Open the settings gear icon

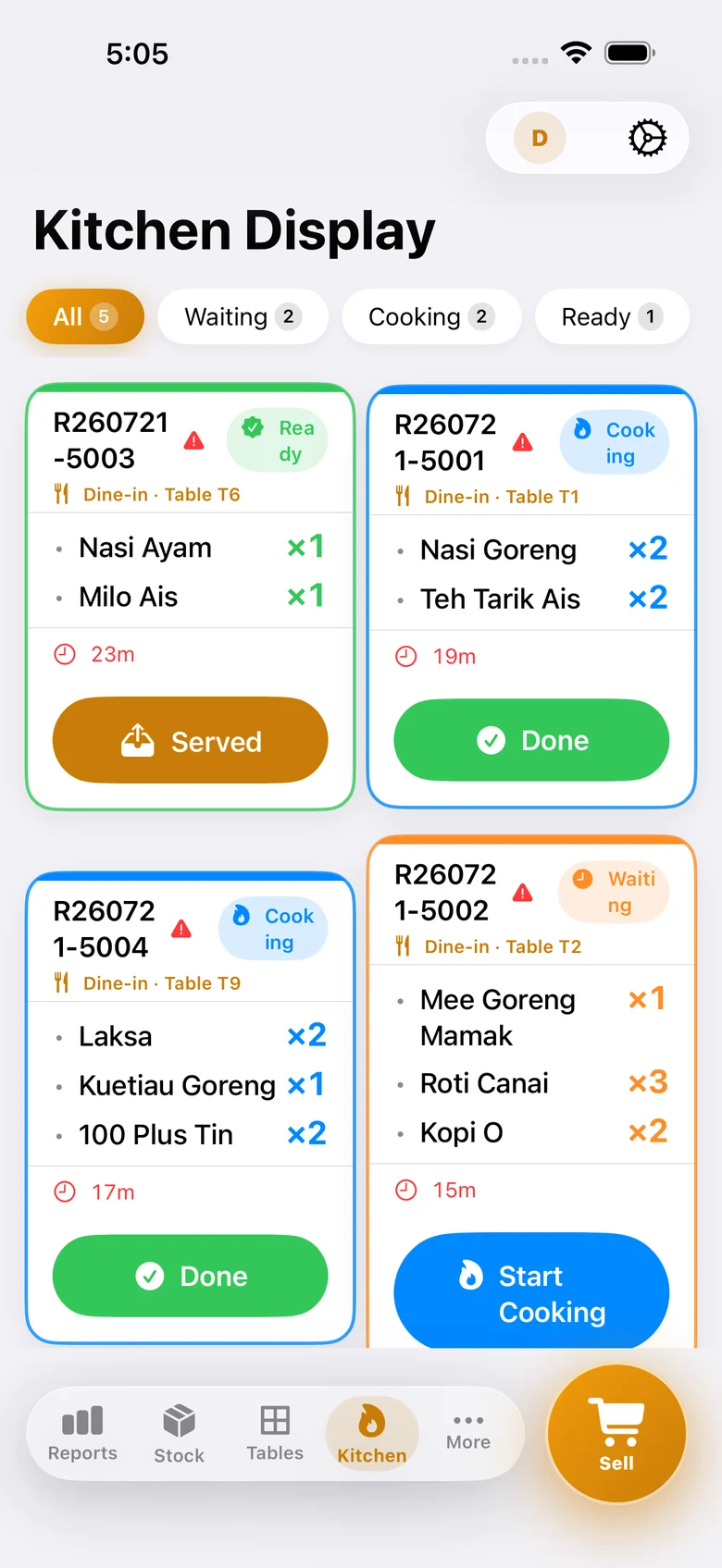point(647,138)
